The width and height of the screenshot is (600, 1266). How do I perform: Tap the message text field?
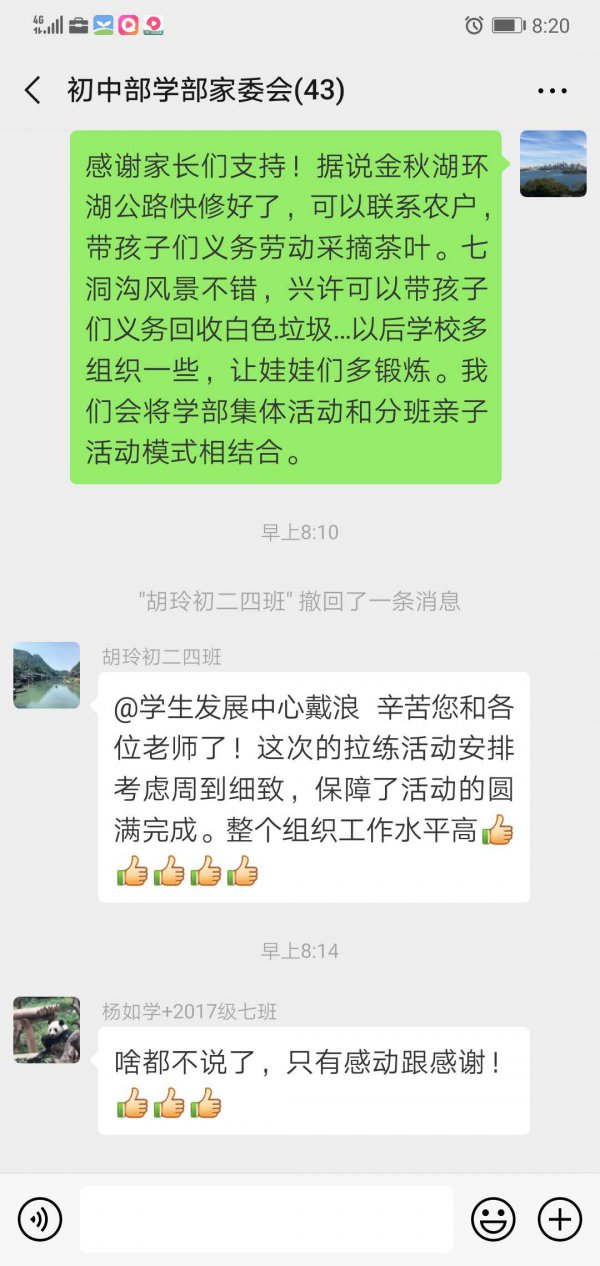coord(266,1219)
